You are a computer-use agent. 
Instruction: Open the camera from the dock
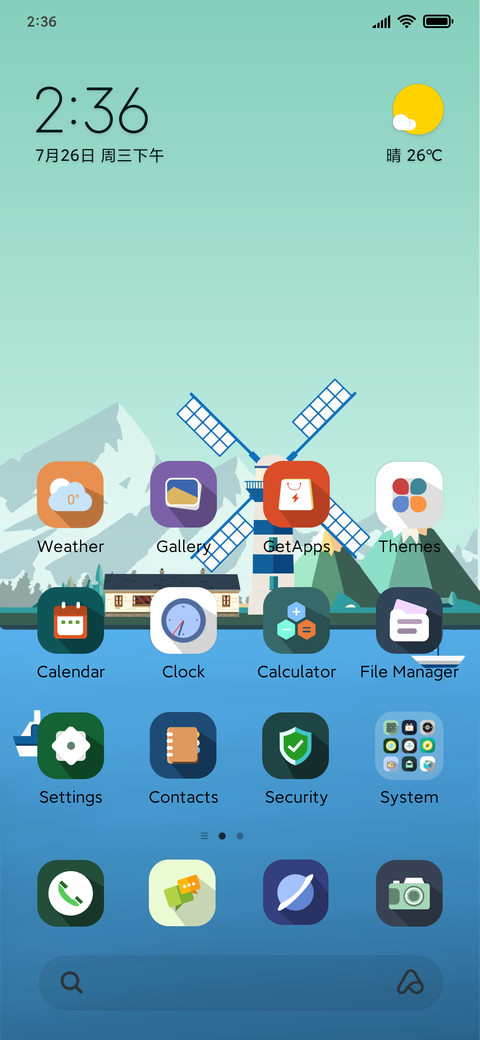point(409,893)
